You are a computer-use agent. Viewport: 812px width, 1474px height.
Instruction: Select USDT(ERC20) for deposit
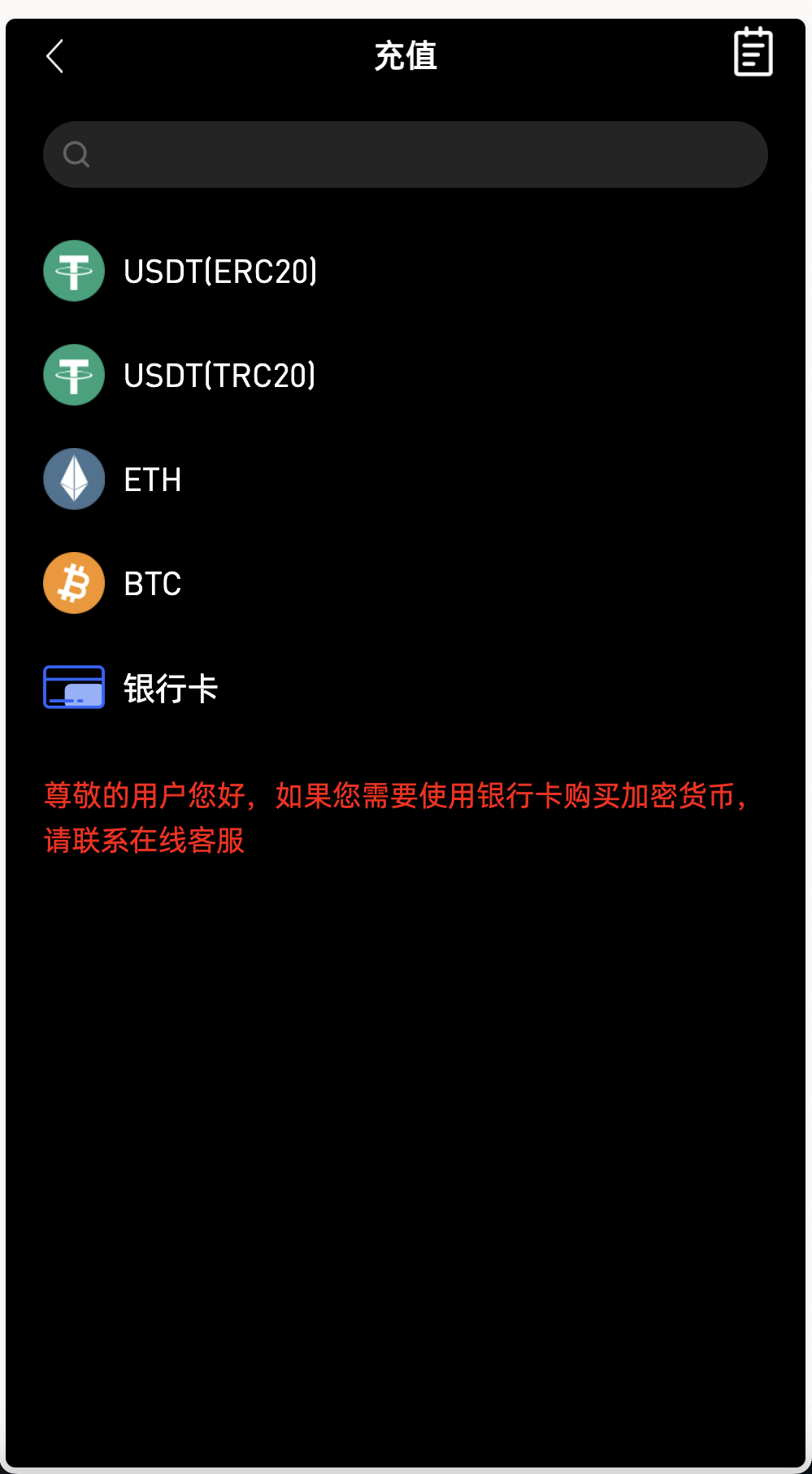pos(406,271)
